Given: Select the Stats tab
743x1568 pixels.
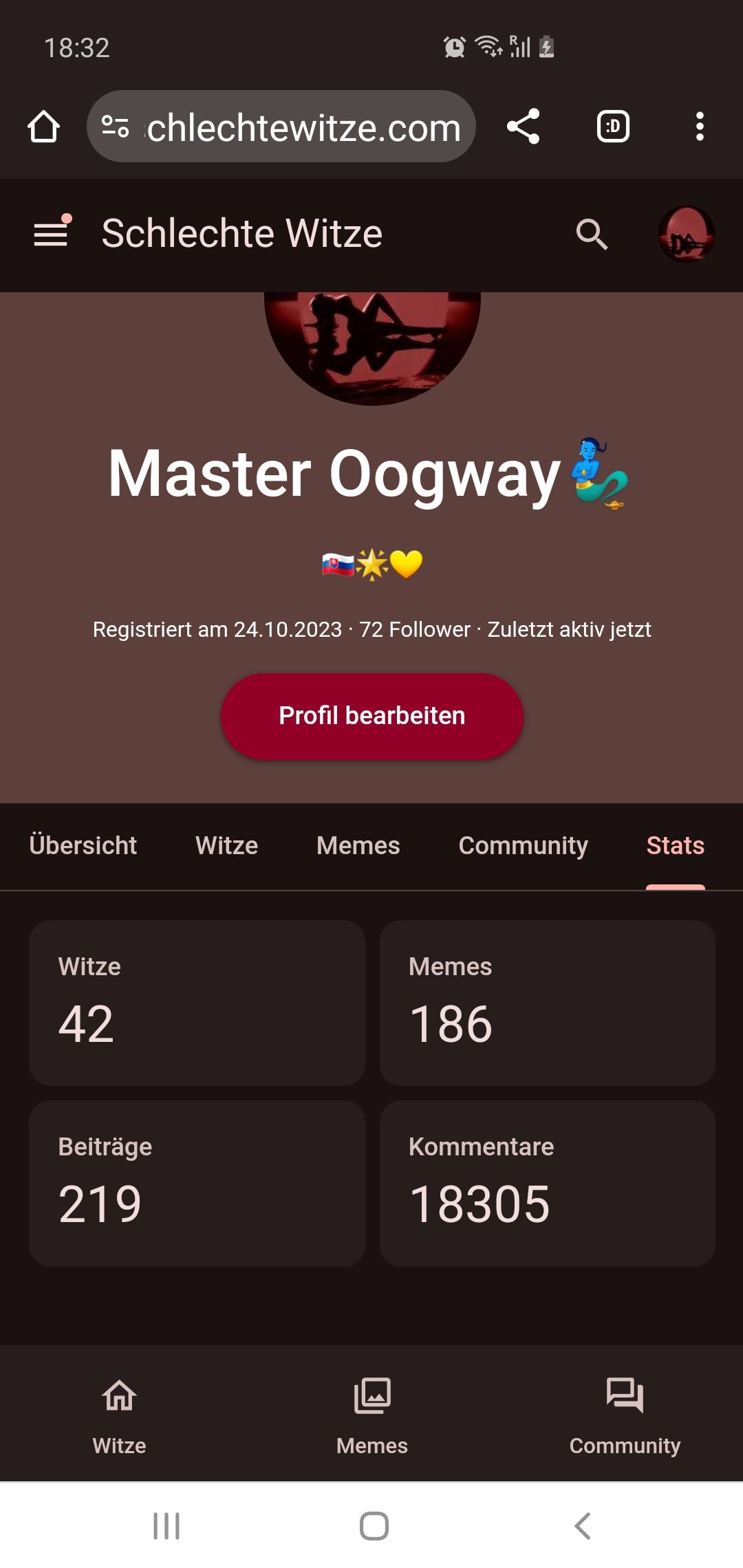Looking at the screenshot, I should click(675, 845).
